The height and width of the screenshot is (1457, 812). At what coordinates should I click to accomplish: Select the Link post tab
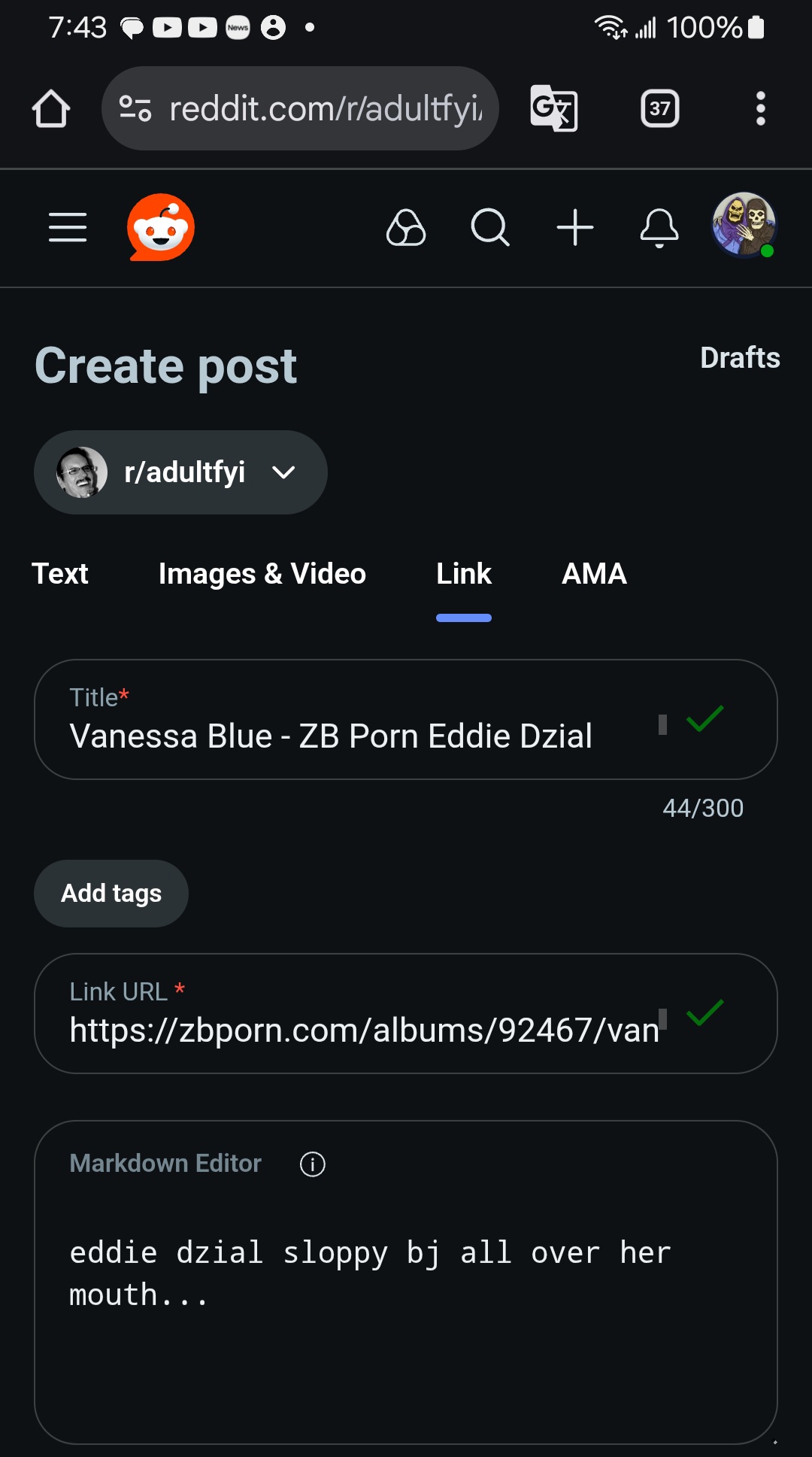464,574
